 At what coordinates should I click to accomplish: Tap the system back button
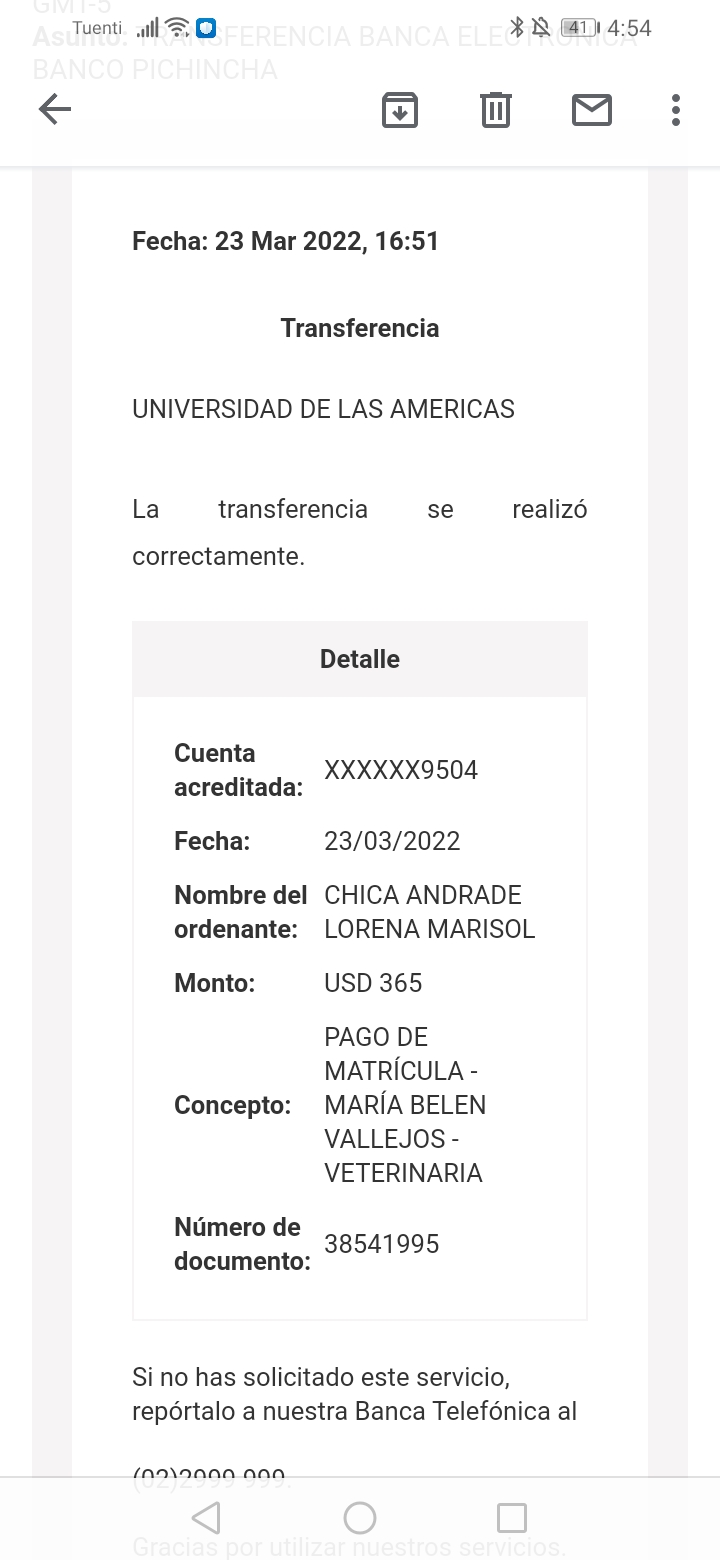(x=206, y=1518)
